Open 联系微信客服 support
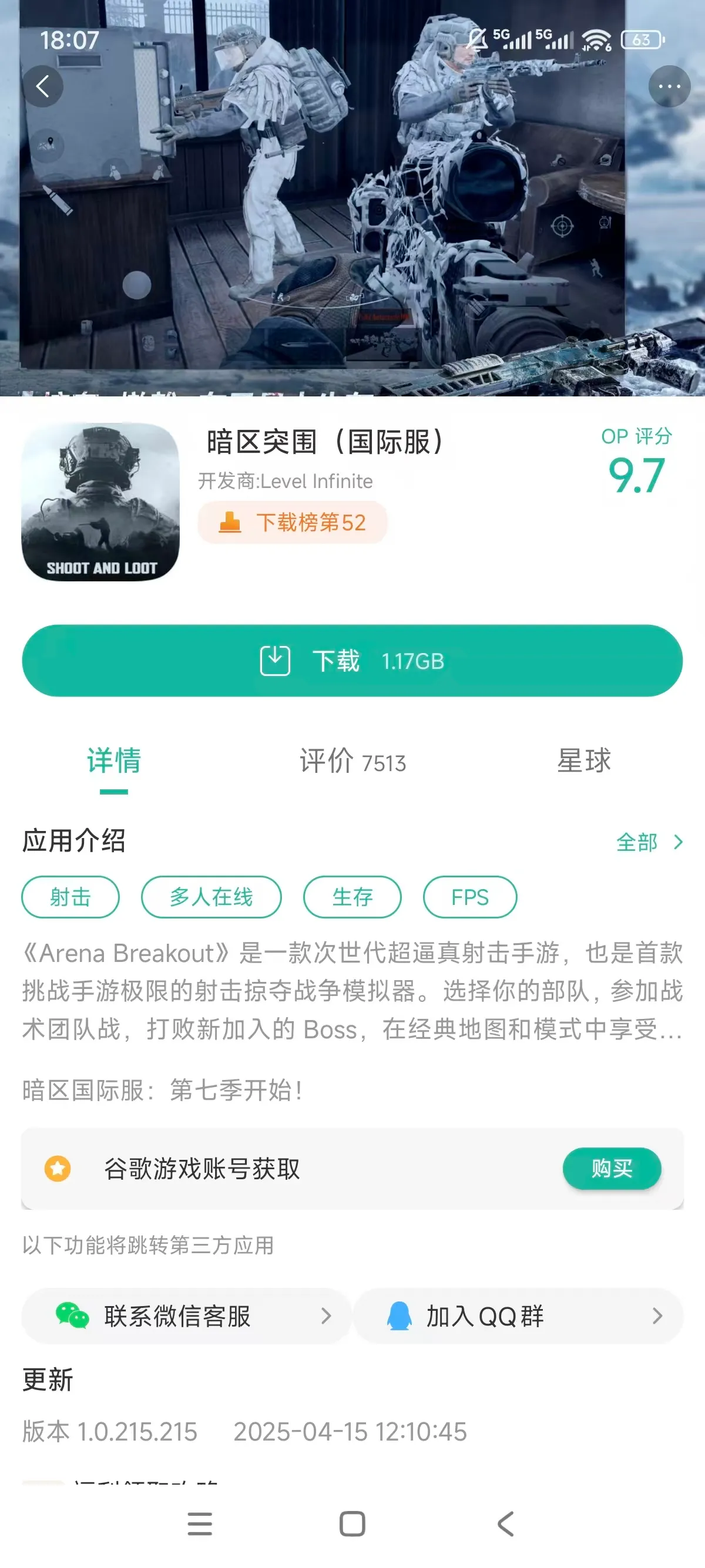705x1568 pixels. pyautogui.click(x=186, y=1316)
